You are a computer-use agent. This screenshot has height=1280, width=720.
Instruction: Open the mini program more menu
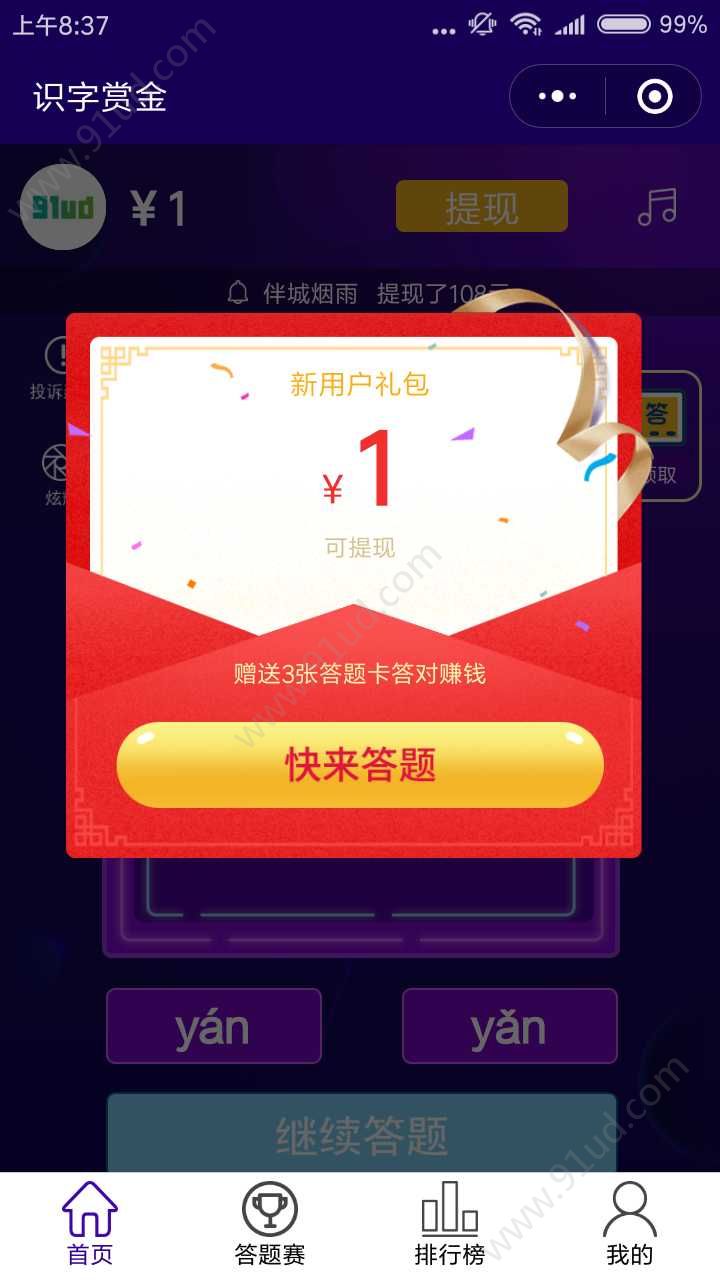557,96
